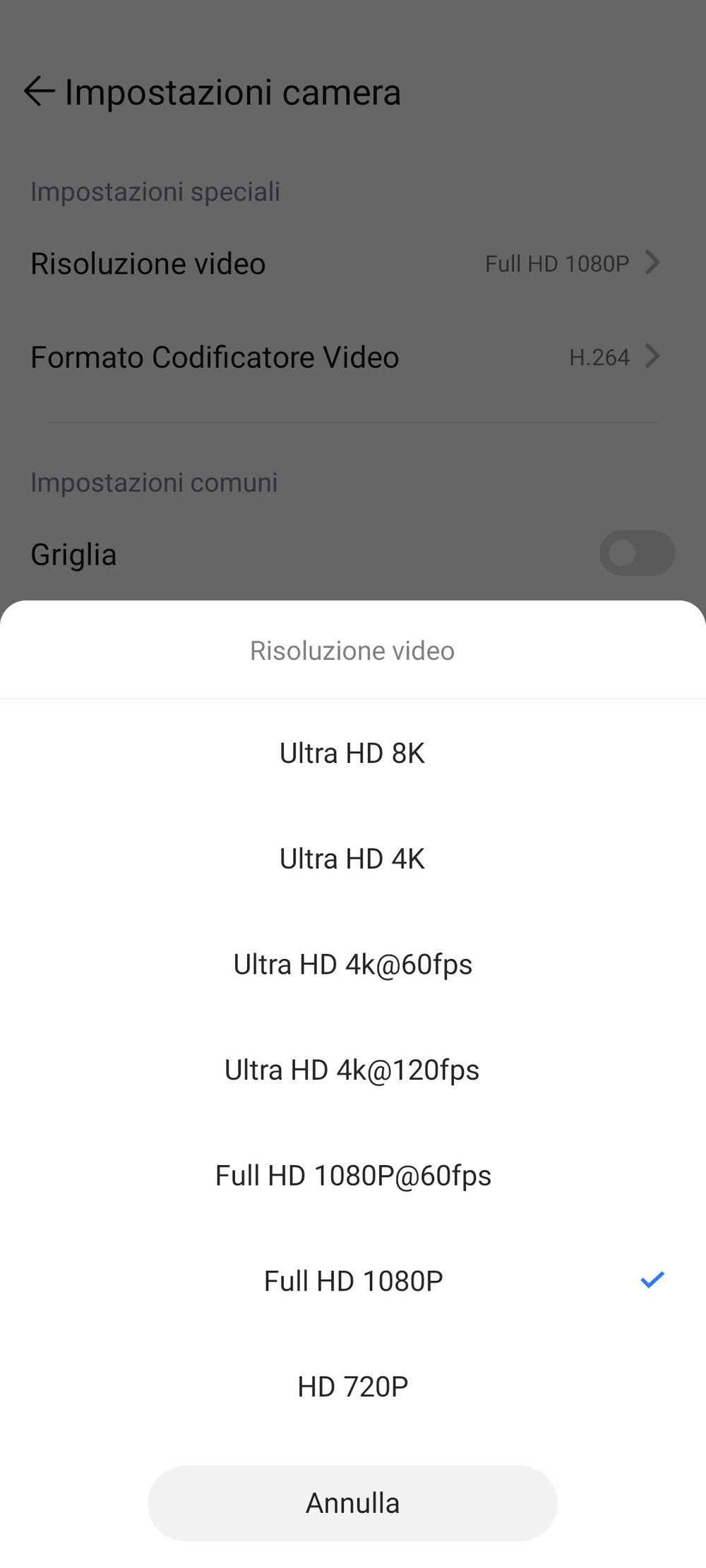Select Ultra HD 8K resolution
The height and width of the screenshot is (1568, 706).
(x=352, y=754)
